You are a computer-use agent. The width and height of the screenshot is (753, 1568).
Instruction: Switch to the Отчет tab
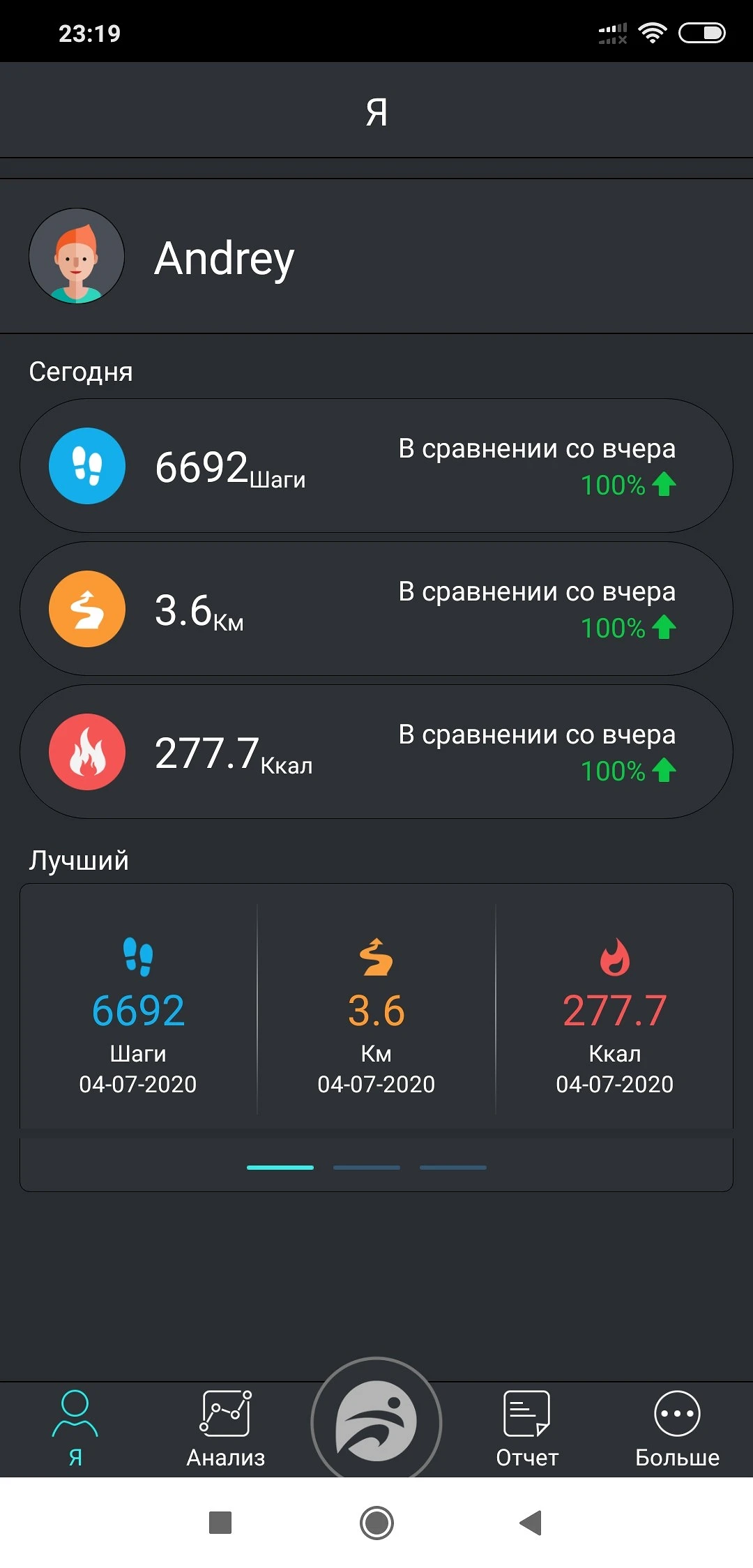[527, 1427]
